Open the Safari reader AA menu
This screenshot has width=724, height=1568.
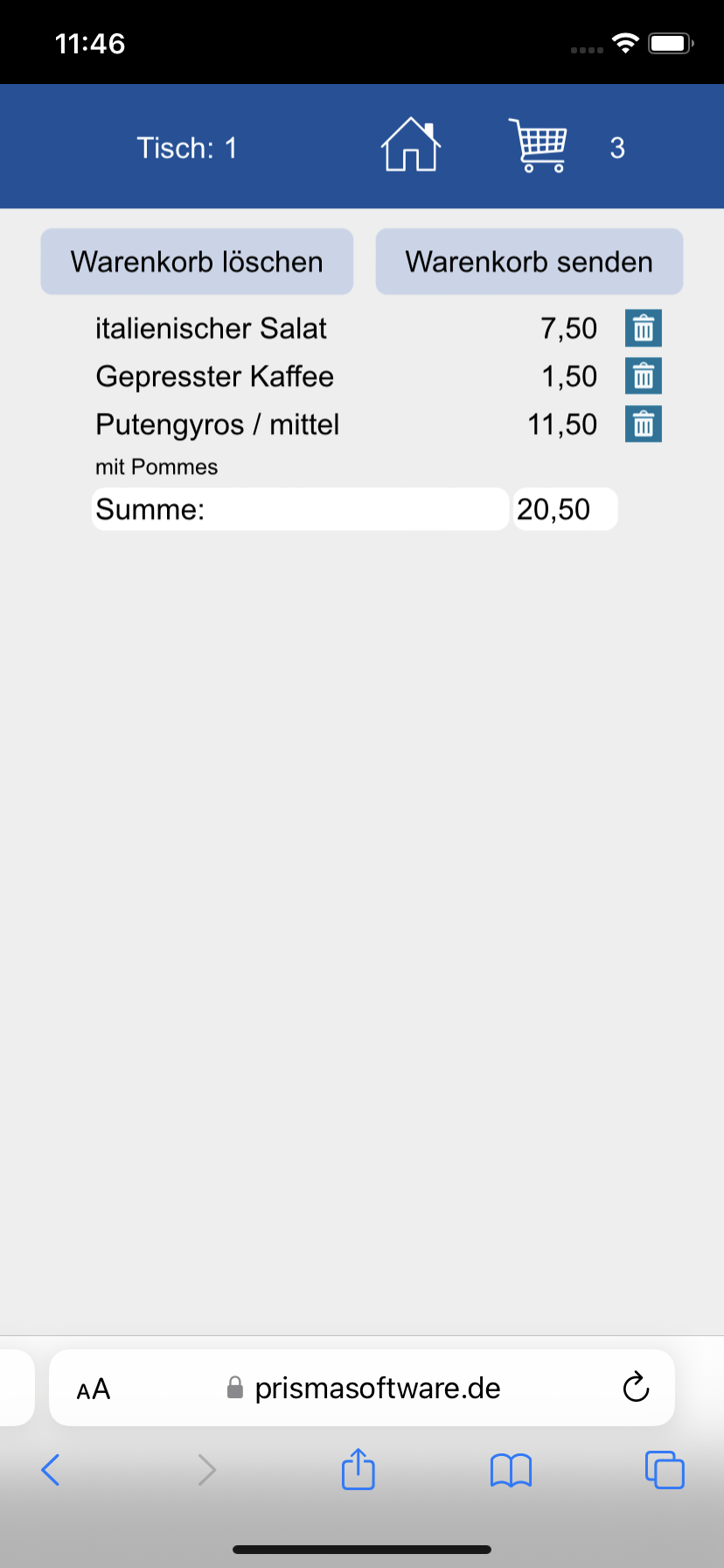pyautogui.click(x=94, y=1389)
